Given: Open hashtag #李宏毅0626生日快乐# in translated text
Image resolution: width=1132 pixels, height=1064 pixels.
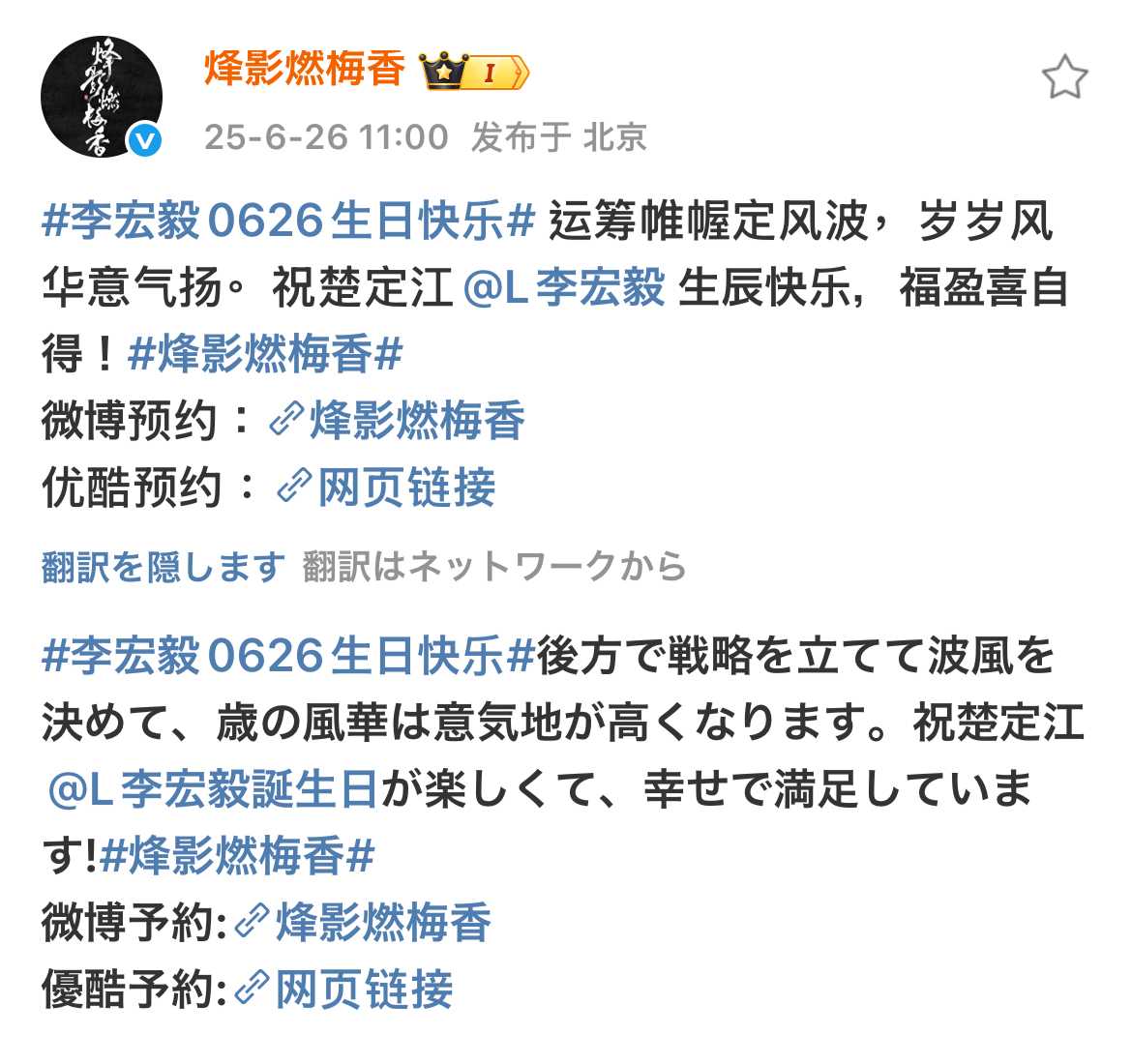Looking at the screenshot, I should [x=288, y=657].
